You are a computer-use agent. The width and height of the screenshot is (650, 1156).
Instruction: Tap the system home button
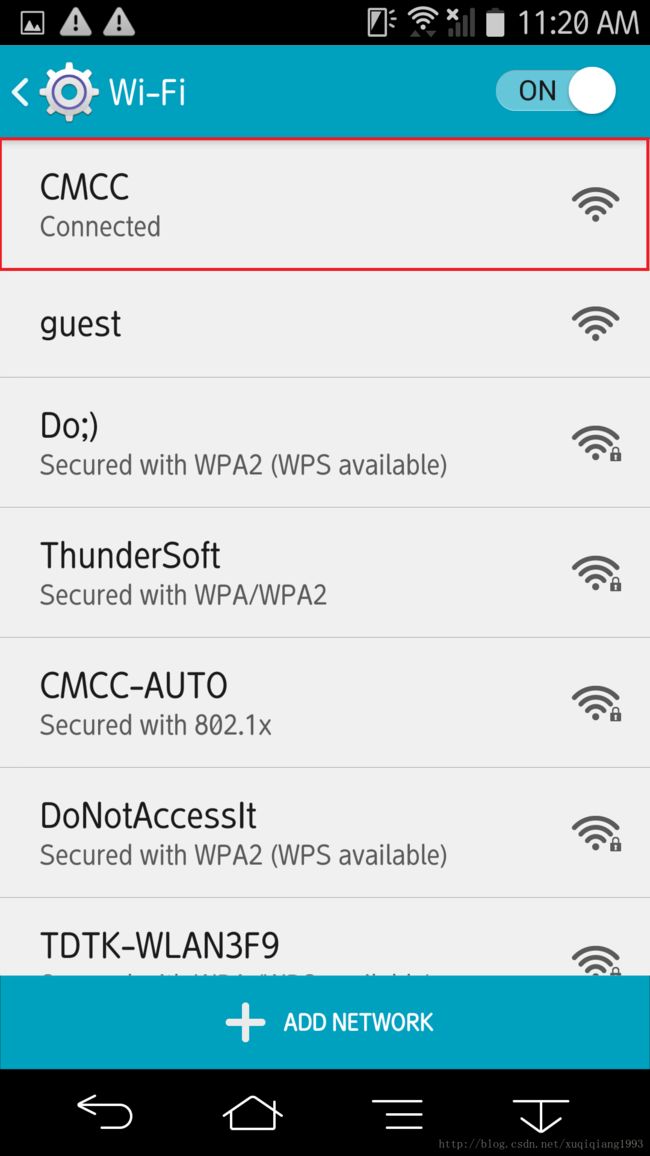[252, 1113]
